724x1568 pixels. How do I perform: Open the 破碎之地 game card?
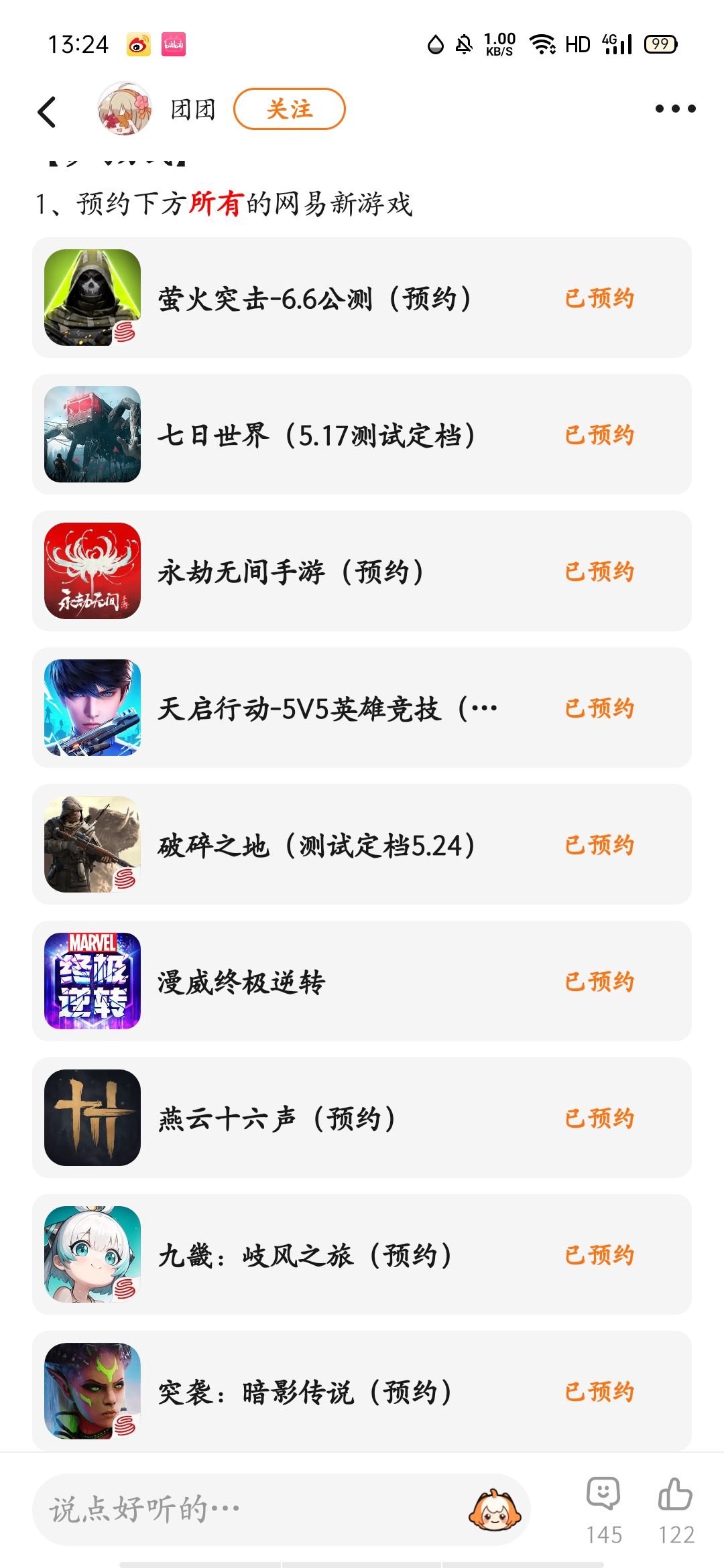click(x=316, y=845)
